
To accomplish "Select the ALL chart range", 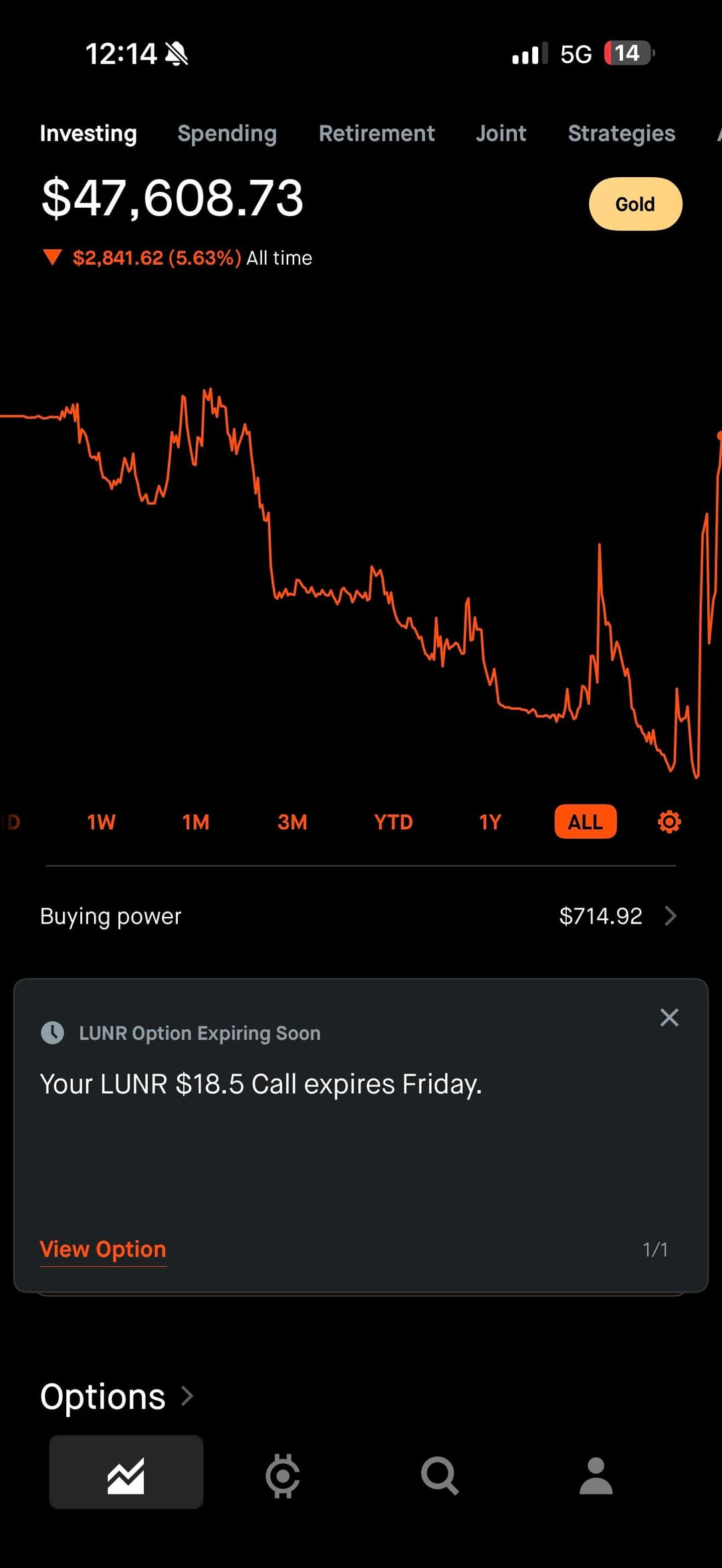I will pos(585,822).
